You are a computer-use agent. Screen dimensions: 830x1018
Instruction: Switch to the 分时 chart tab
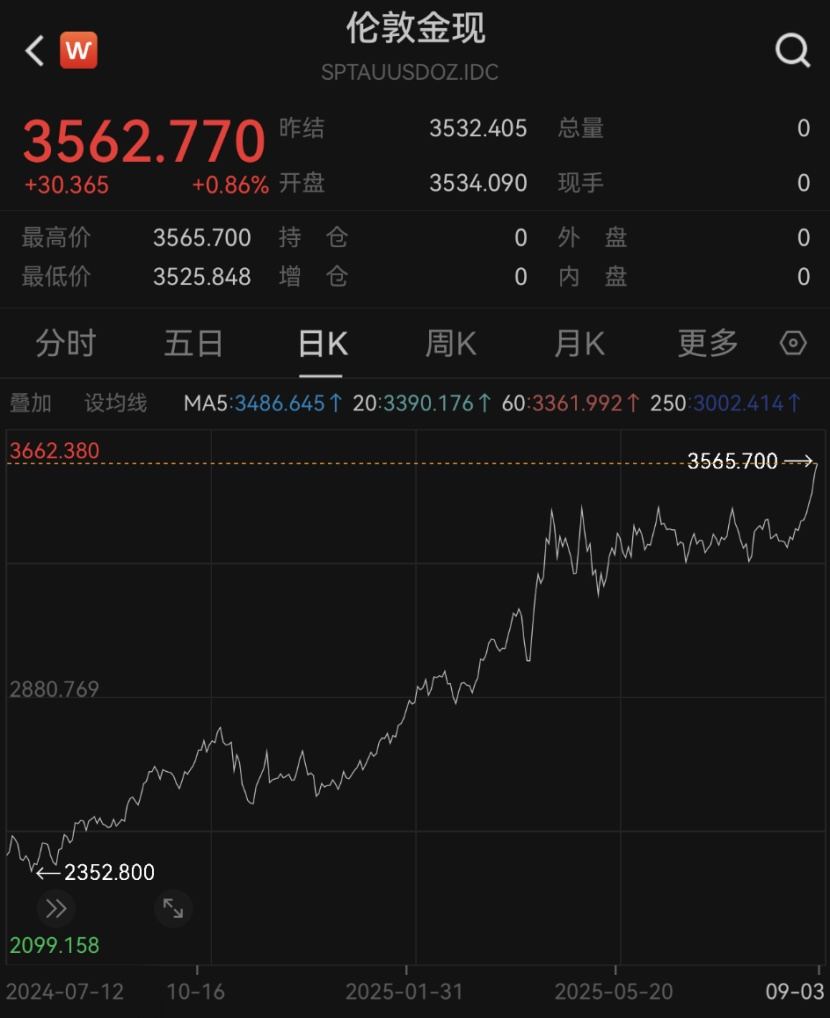pyautogui.click(x=66, y=344)
